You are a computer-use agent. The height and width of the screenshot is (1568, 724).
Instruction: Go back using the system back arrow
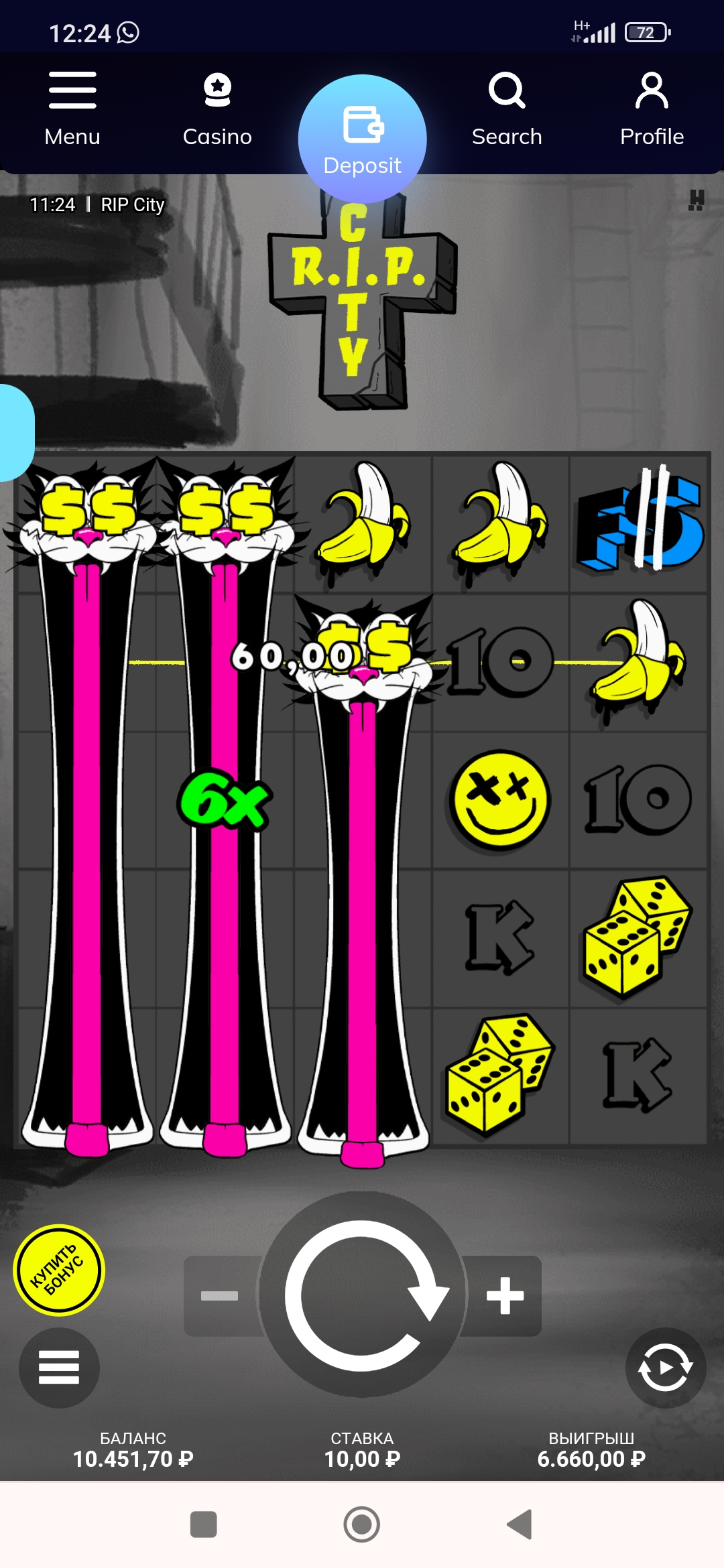(x=520, y=1524)
